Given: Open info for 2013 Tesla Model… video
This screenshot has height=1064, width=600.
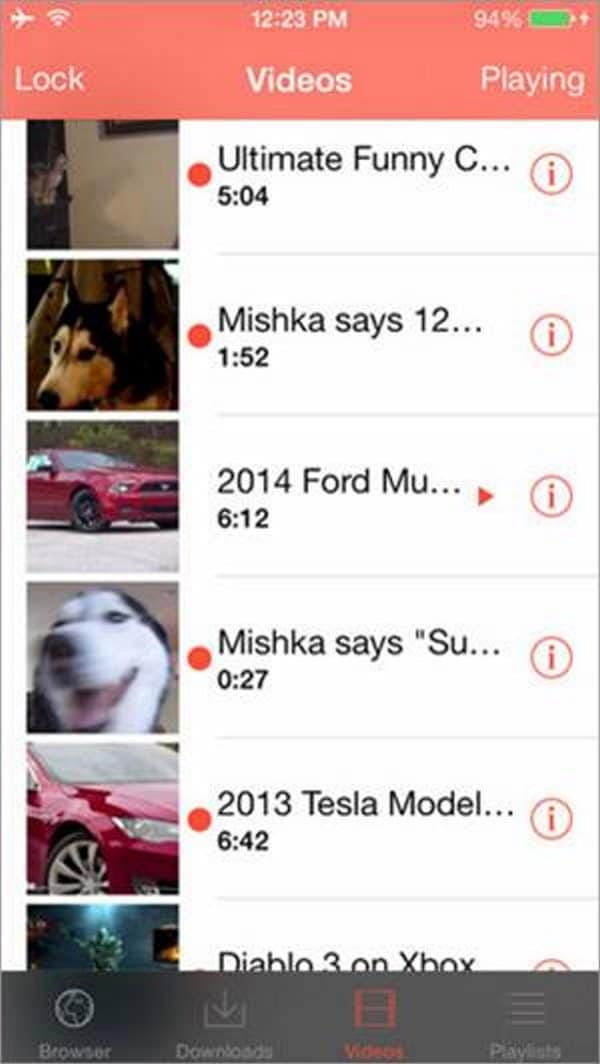Looking at the screenshot, I should tap(550, 819).
